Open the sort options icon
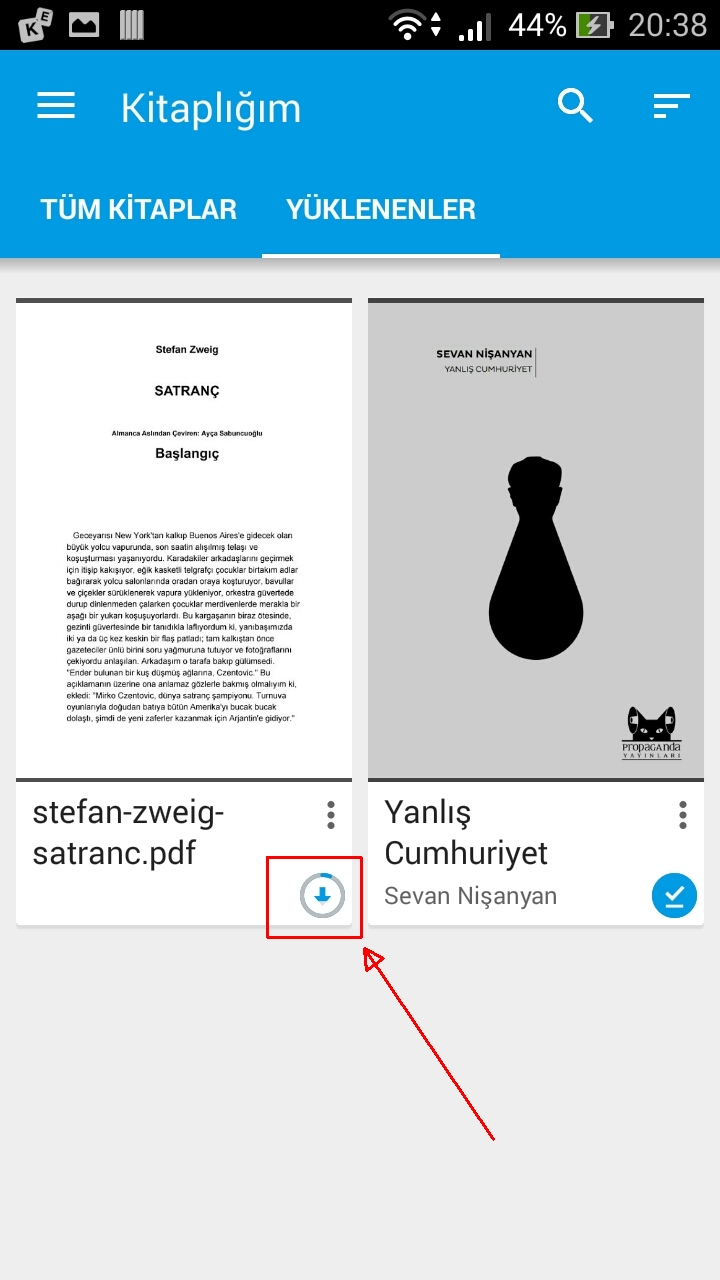 672,106
